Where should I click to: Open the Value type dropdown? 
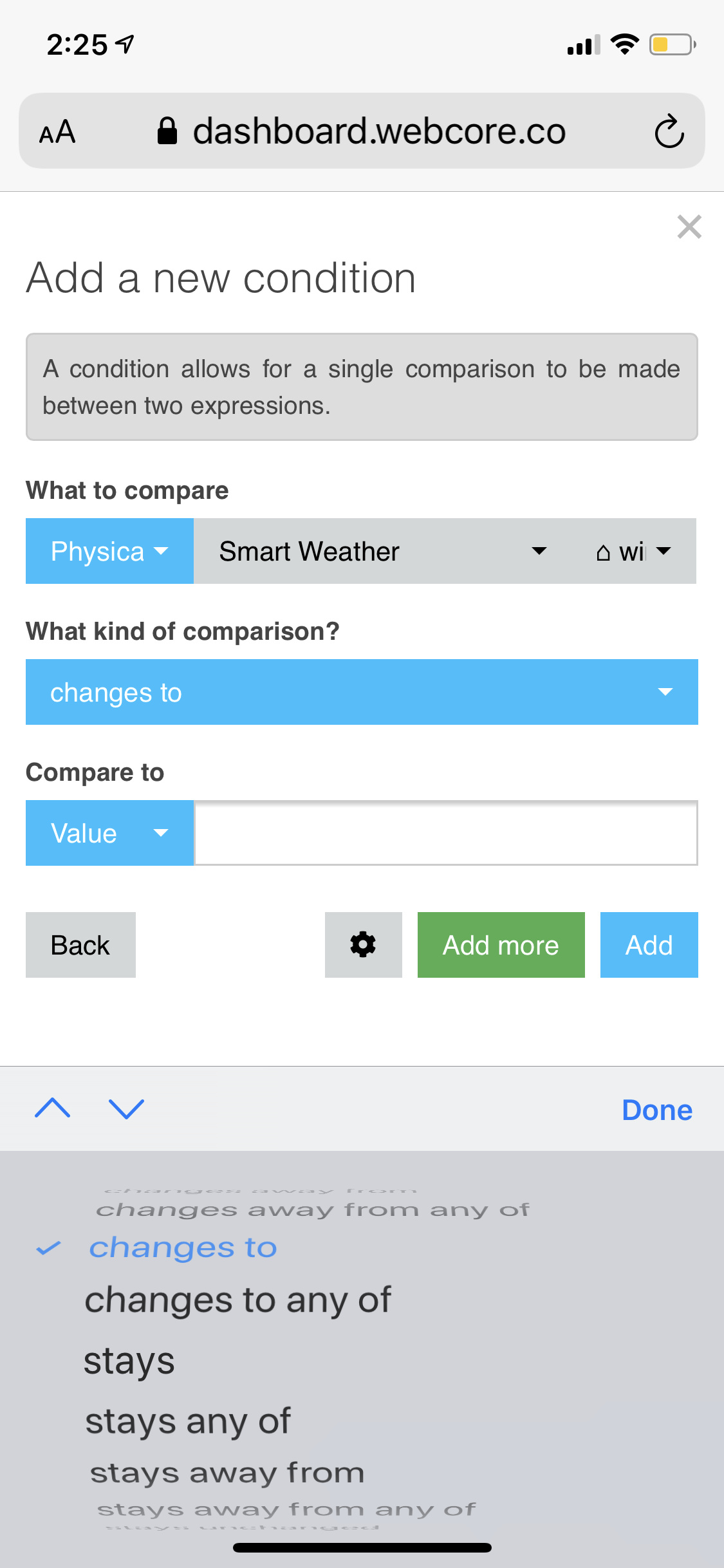(109, 833)
